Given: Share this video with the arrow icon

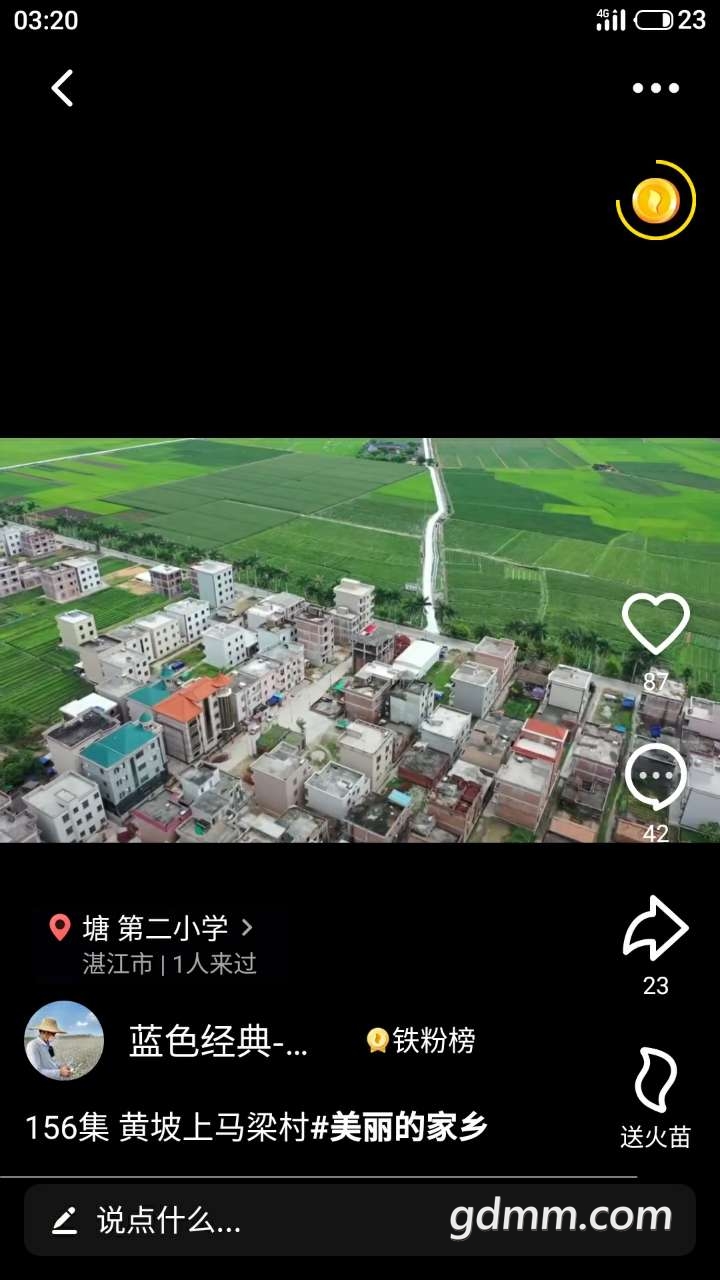Looking at the screenshot, I should pyautogui.click(x=656, y=929).
